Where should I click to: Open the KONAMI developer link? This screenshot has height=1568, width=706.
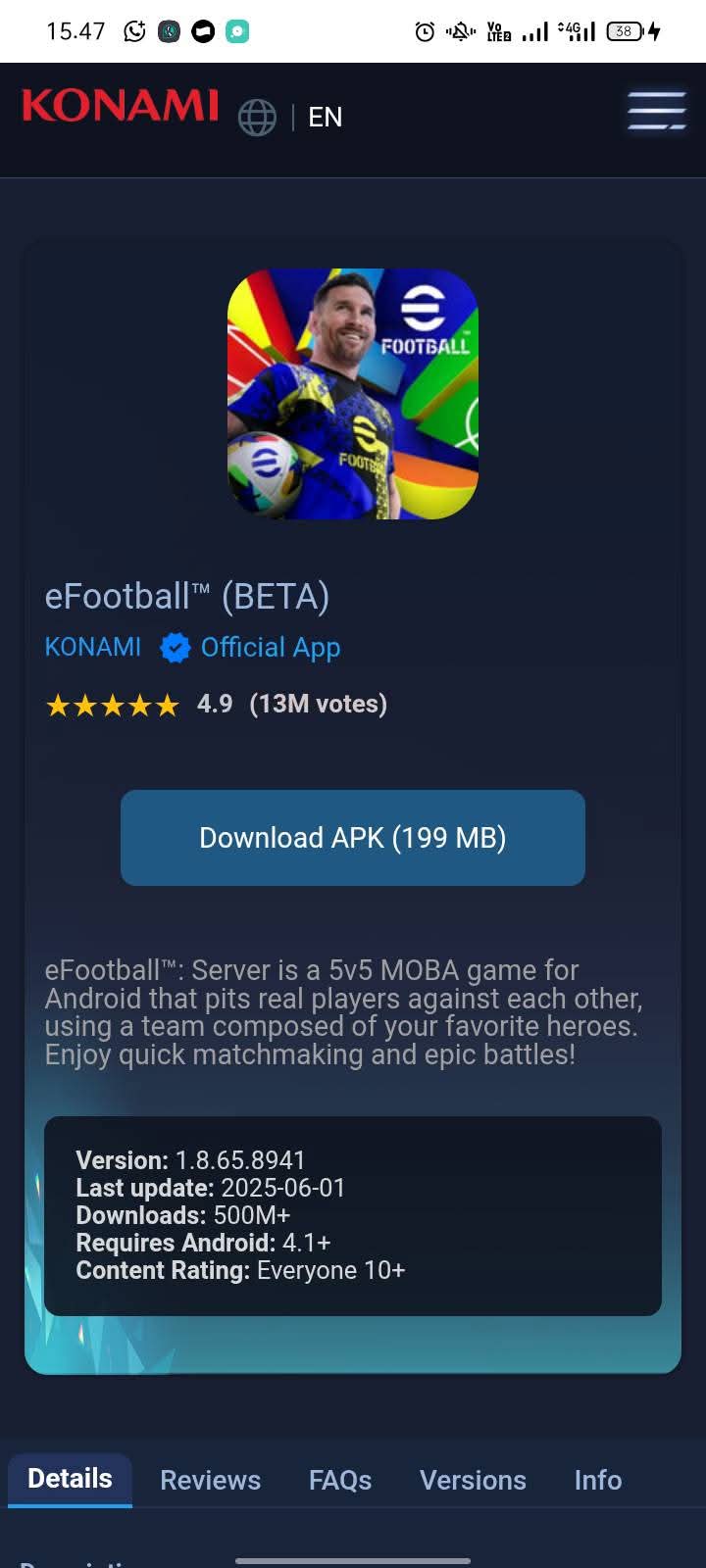pyautogui.click(x=91, y=647)
